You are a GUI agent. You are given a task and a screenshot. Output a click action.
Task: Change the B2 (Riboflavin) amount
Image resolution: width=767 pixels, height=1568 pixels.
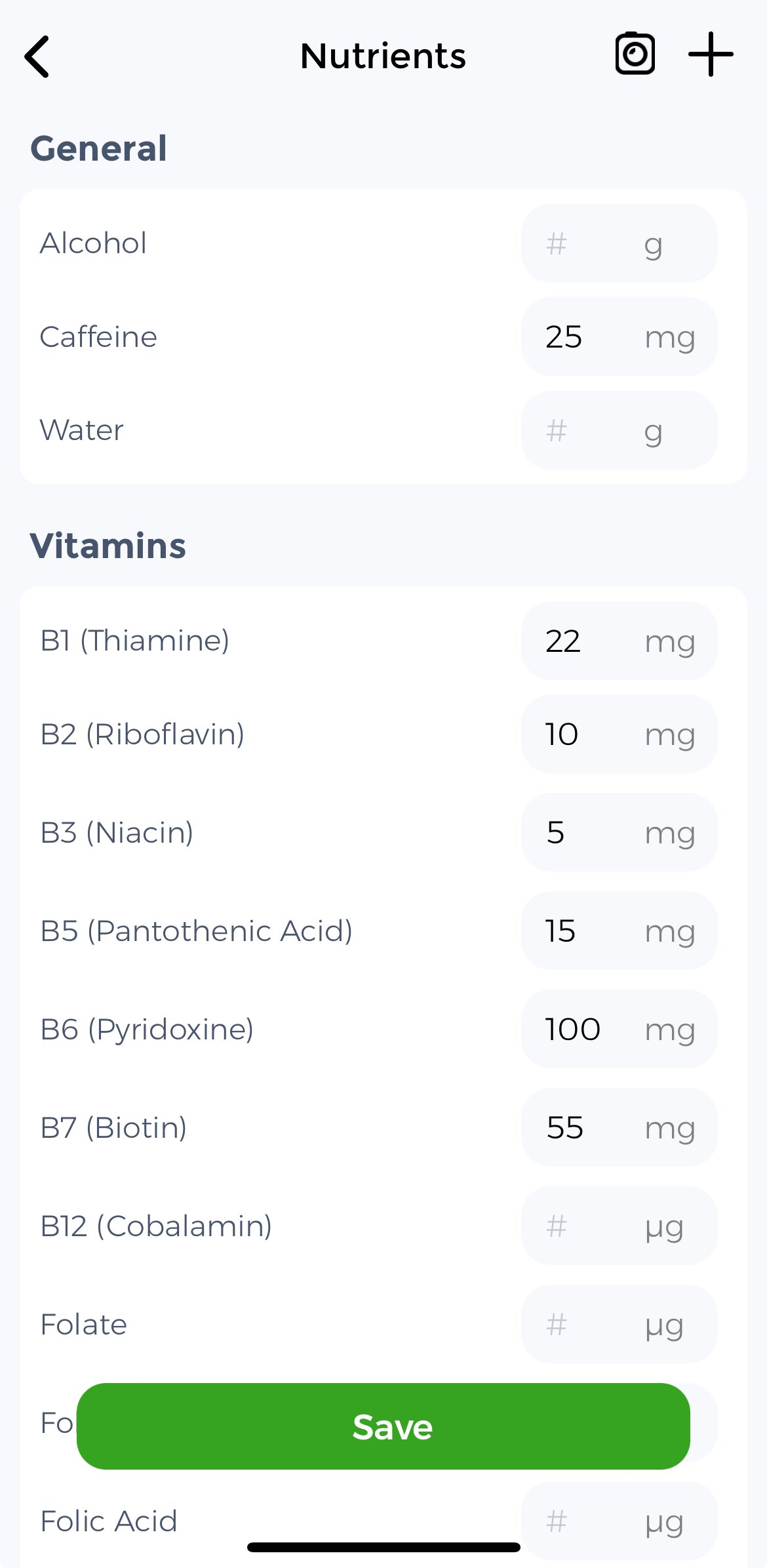(x=619, y=734)
